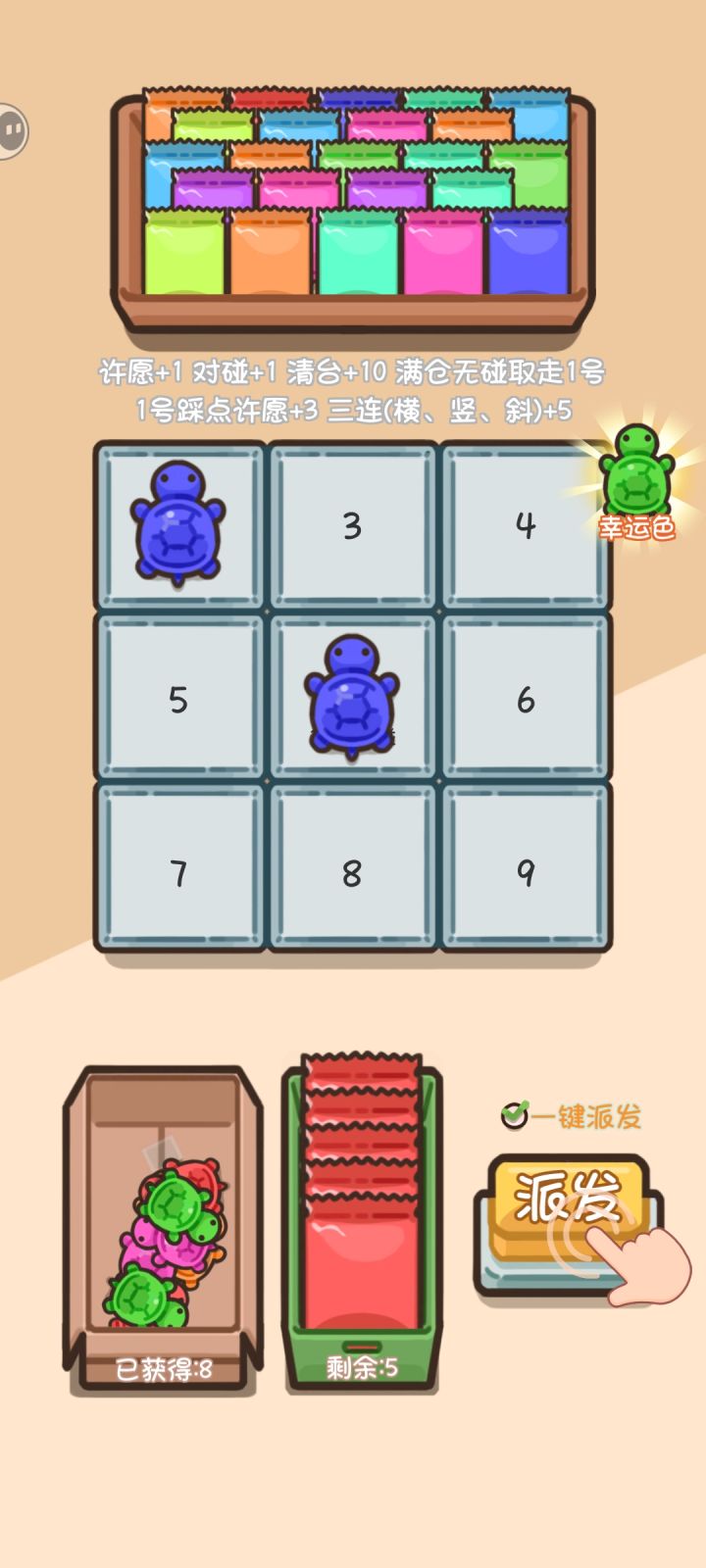706x1568 pixels.
Task: Tap grid tile number 3
Action: click(353, 526)
